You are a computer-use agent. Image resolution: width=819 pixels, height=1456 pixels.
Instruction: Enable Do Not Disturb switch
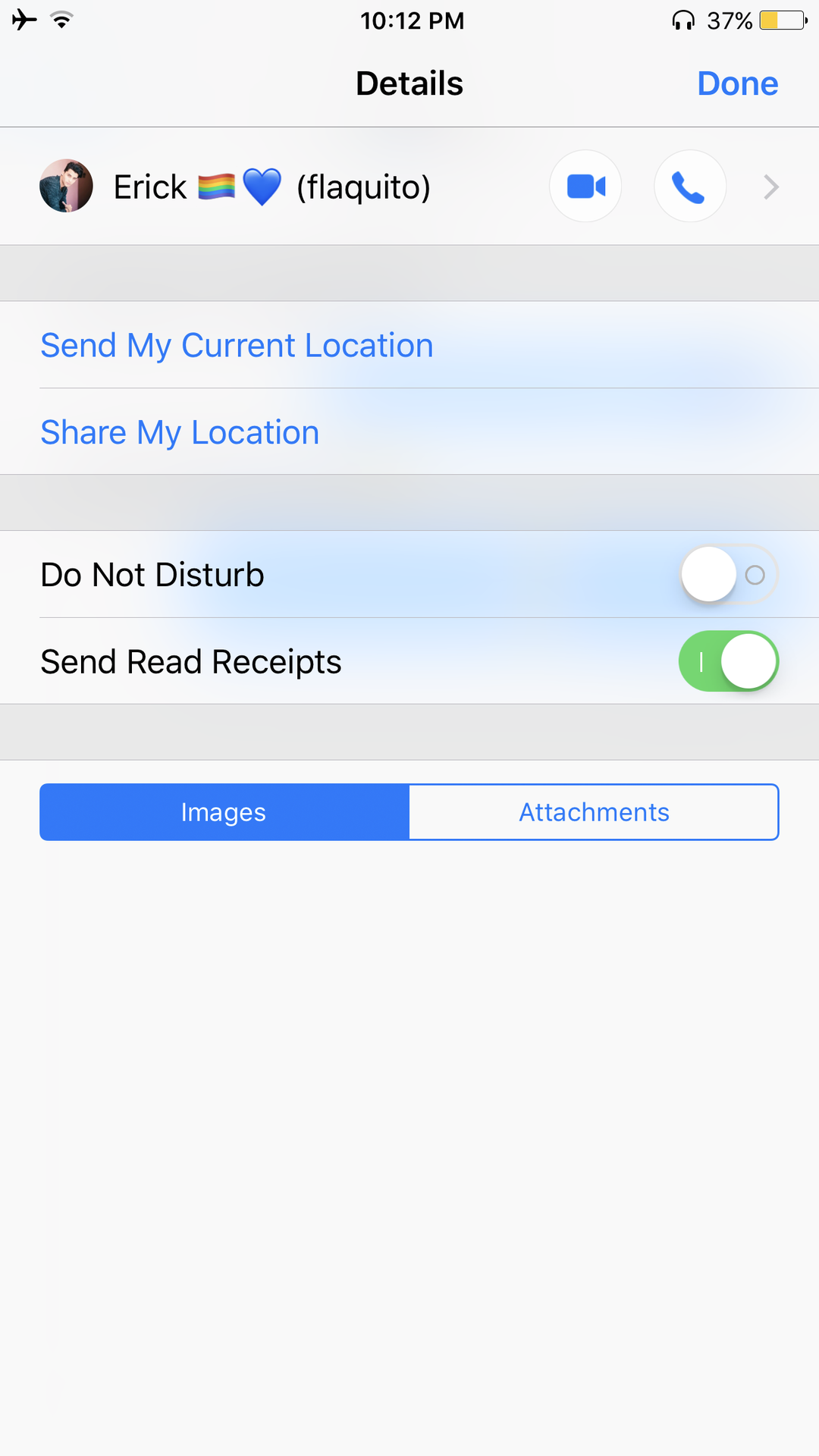729,574
